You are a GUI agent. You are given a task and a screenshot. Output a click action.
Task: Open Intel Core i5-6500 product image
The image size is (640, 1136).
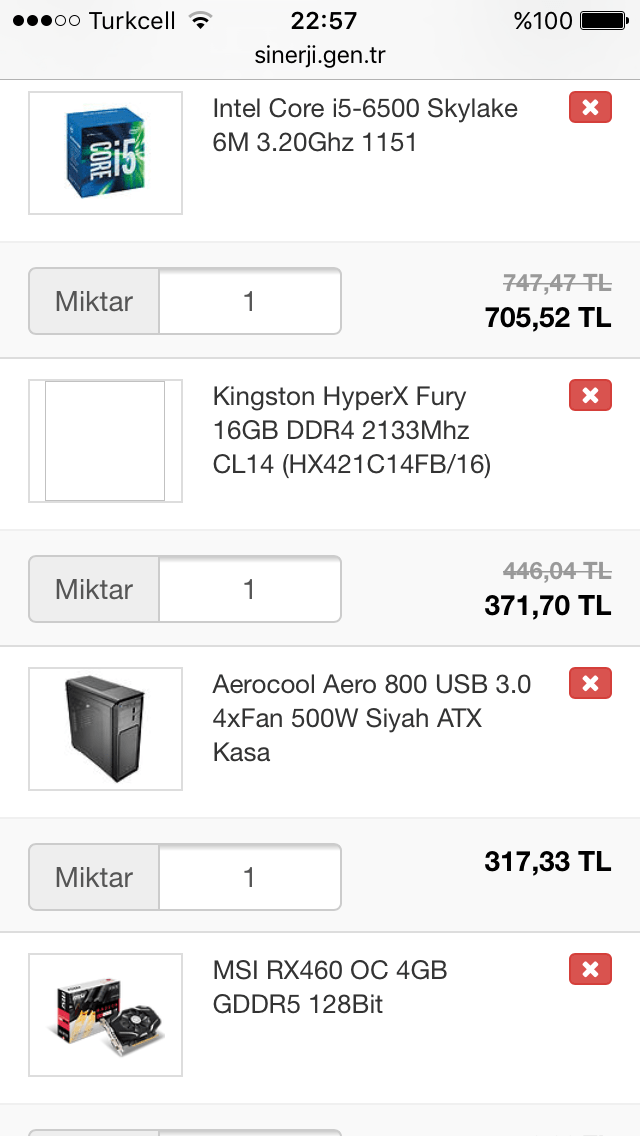coord(105,153)
